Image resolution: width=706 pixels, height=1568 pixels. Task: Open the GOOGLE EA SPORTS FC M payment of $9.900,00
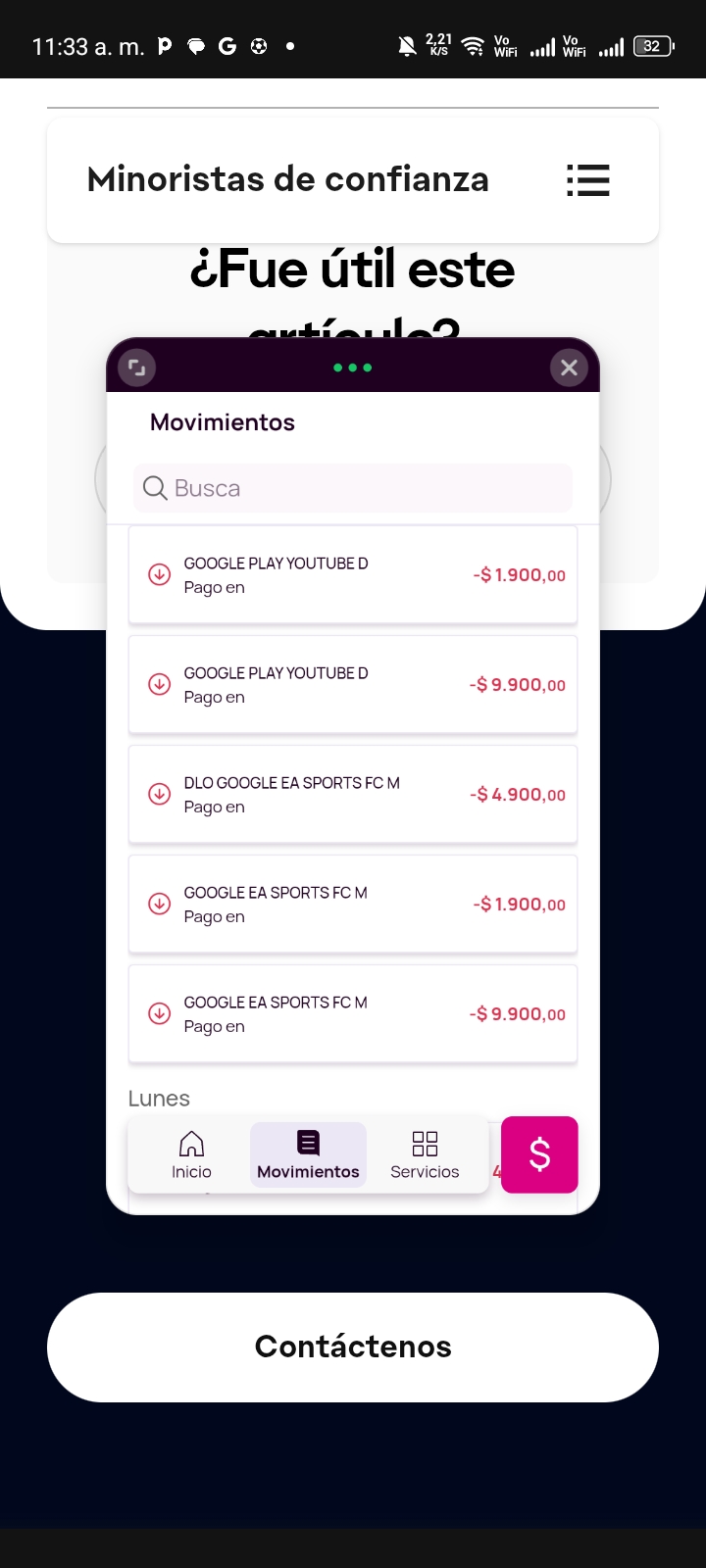(x=353, y=1014)
